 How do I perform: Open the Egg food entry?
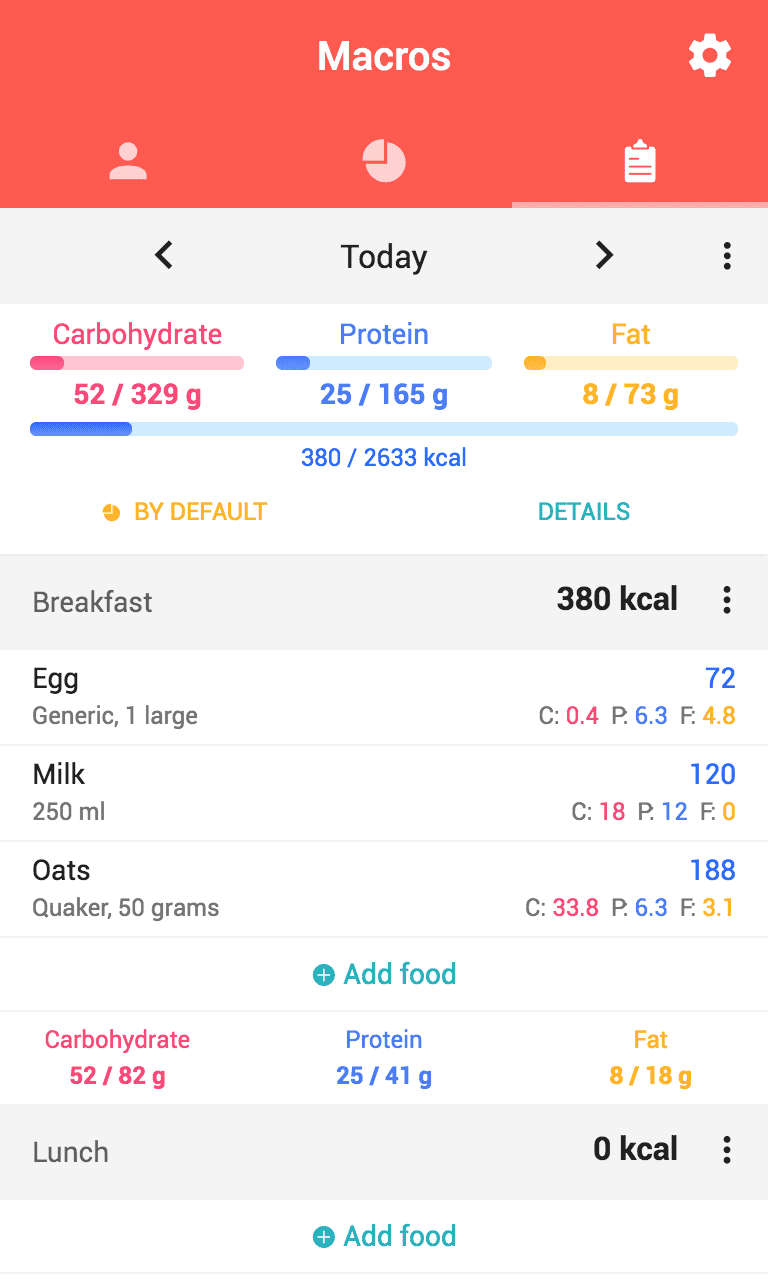(384, 697)
